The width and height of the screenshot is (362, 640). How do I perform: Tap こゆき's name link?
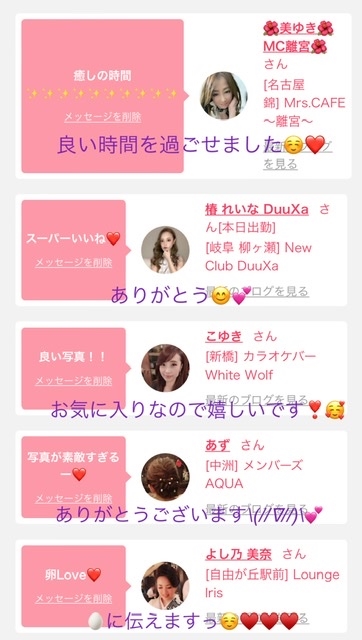click(224, 336)
